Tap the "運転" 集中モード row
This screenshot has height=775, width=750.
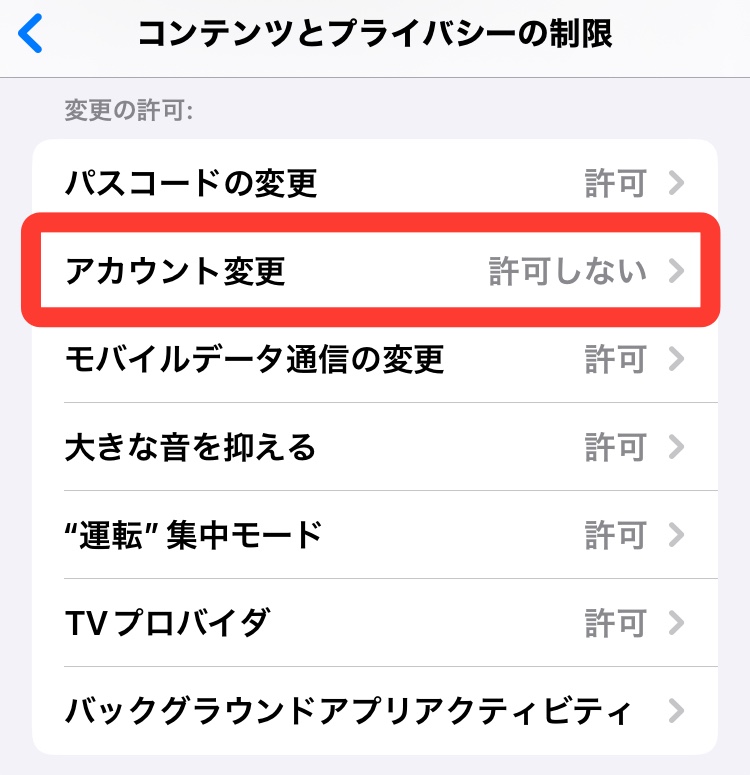click(375, 535)
